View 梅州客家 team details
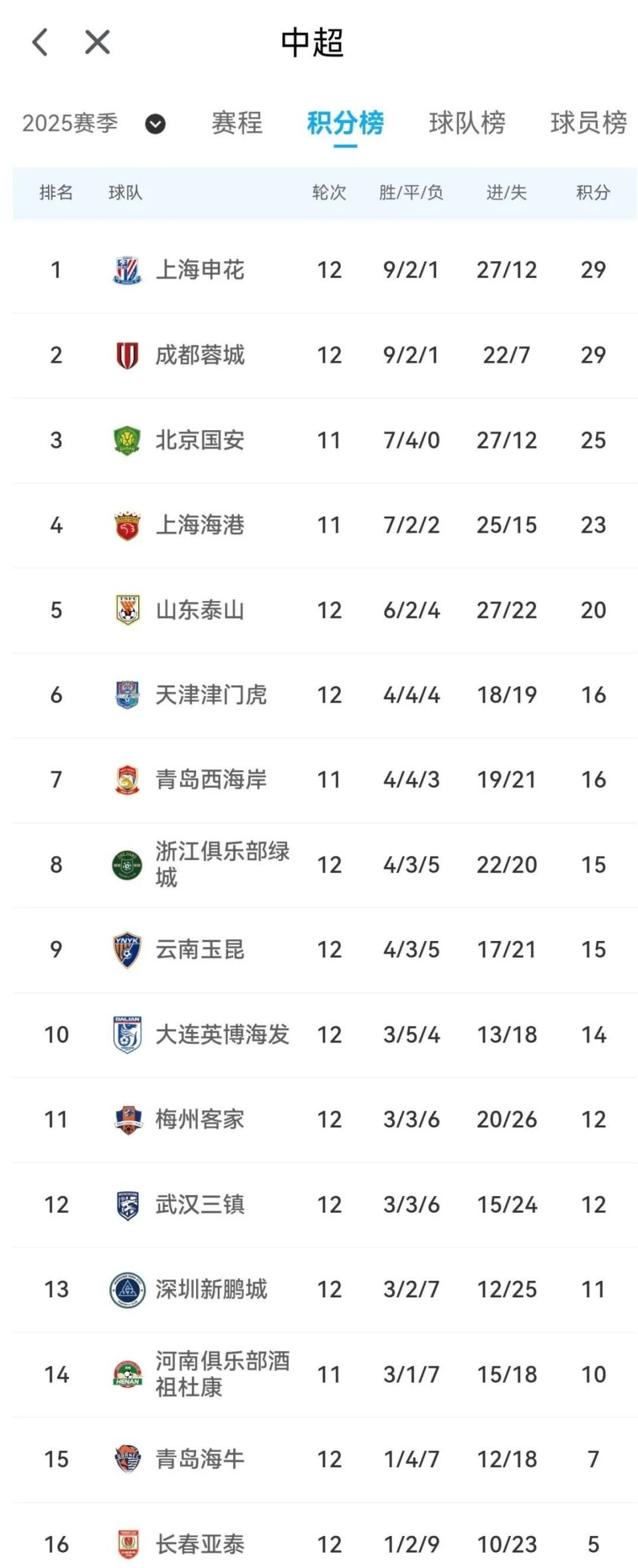Viewport: 638px width, 1568px height. [x=199, y=1120]
